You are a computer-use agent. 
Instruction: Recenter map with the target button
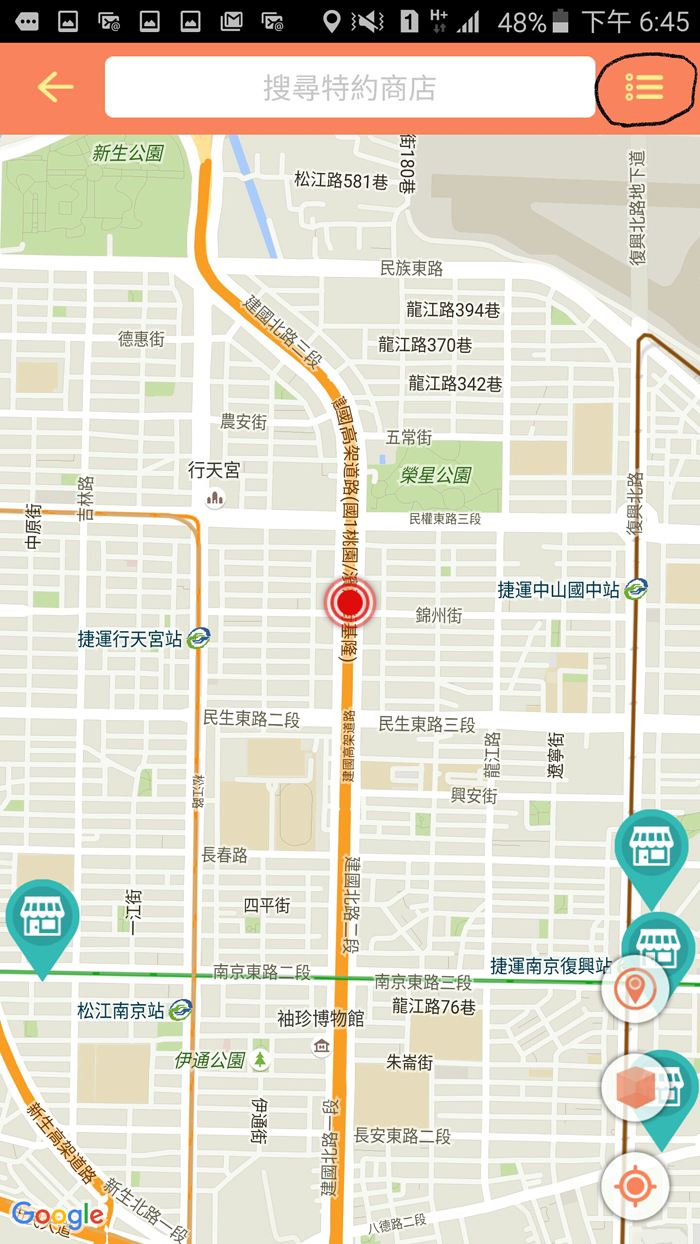tap(634, 1186)
